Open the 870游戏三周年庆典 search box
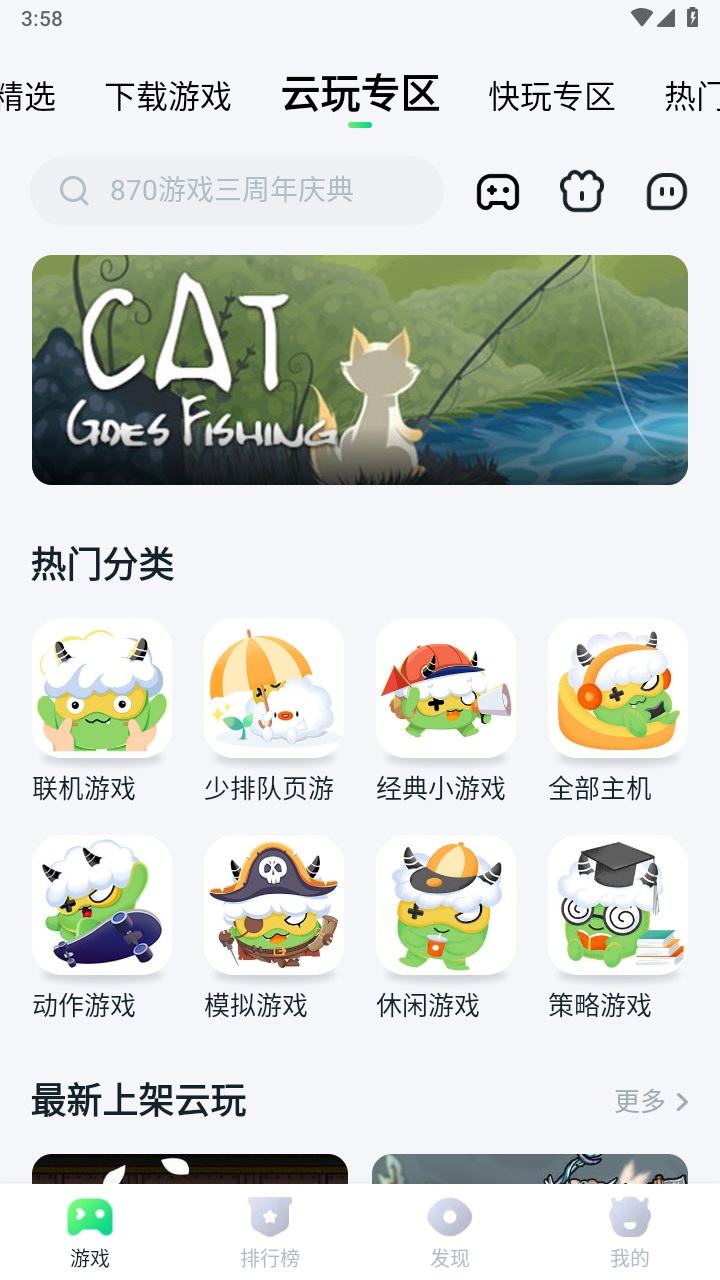Image resolution: width=720 pixels, height=1280 pixels. (236, 190)
